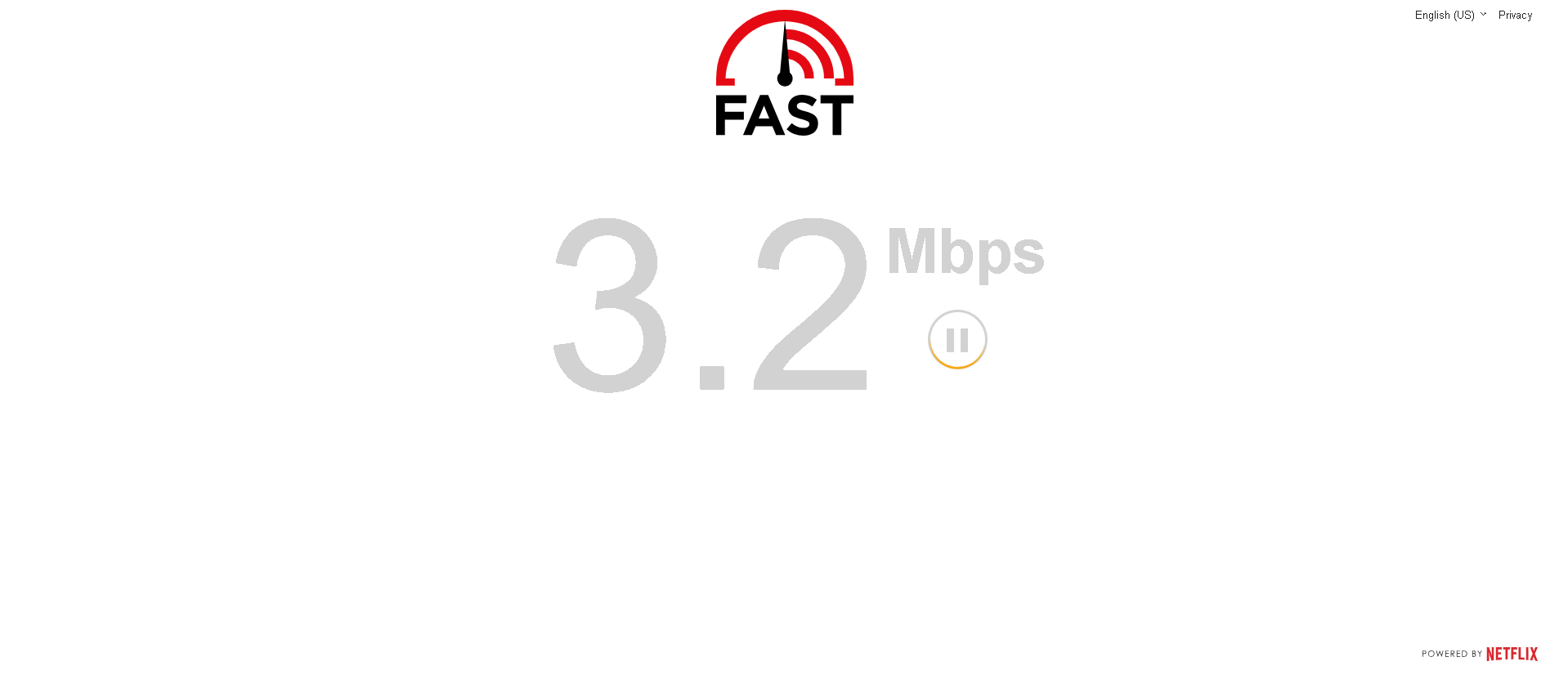Open the Privacy link
This screenshot has height=675, width=1568.
[1515, 15]
